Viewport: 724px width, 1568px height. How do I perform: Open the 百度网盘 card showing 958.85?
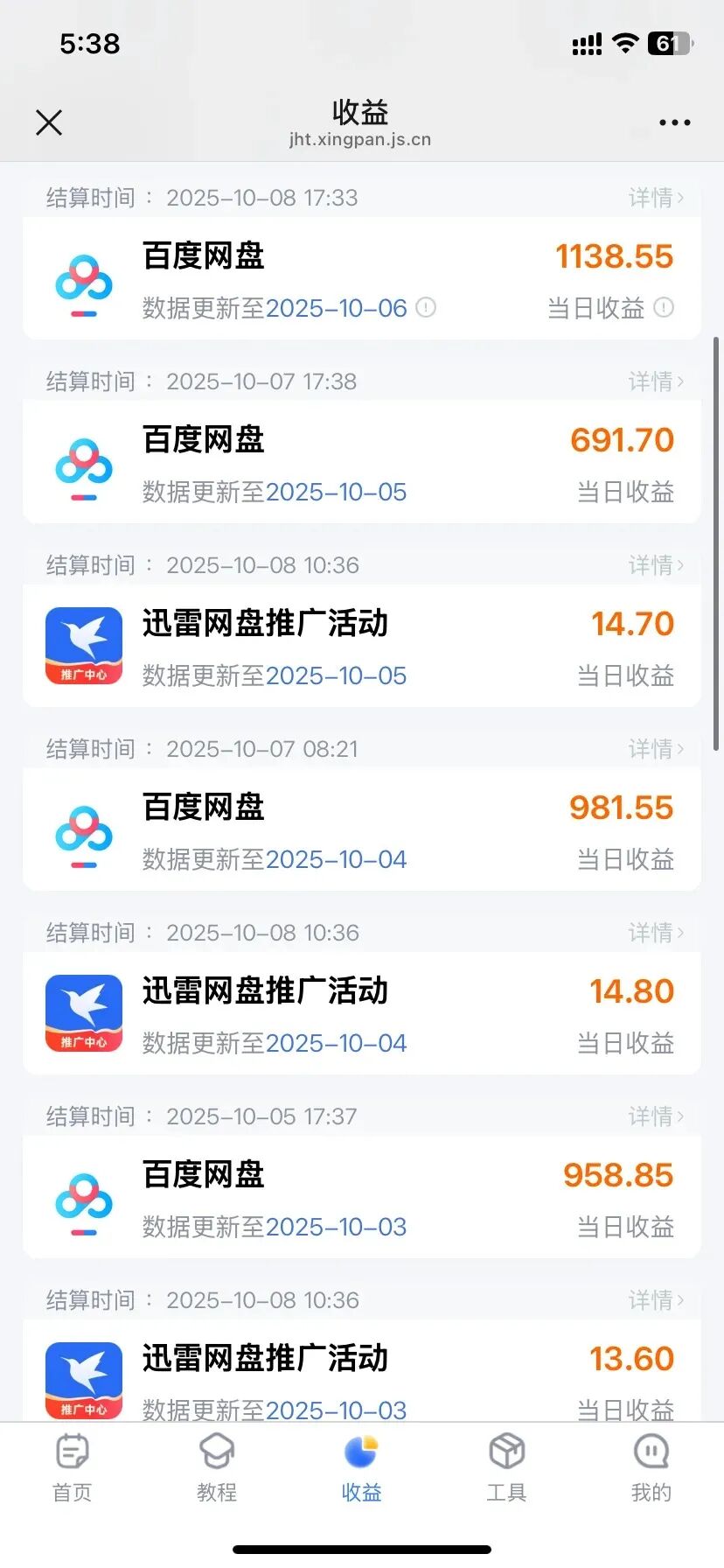coord(361,1199)
